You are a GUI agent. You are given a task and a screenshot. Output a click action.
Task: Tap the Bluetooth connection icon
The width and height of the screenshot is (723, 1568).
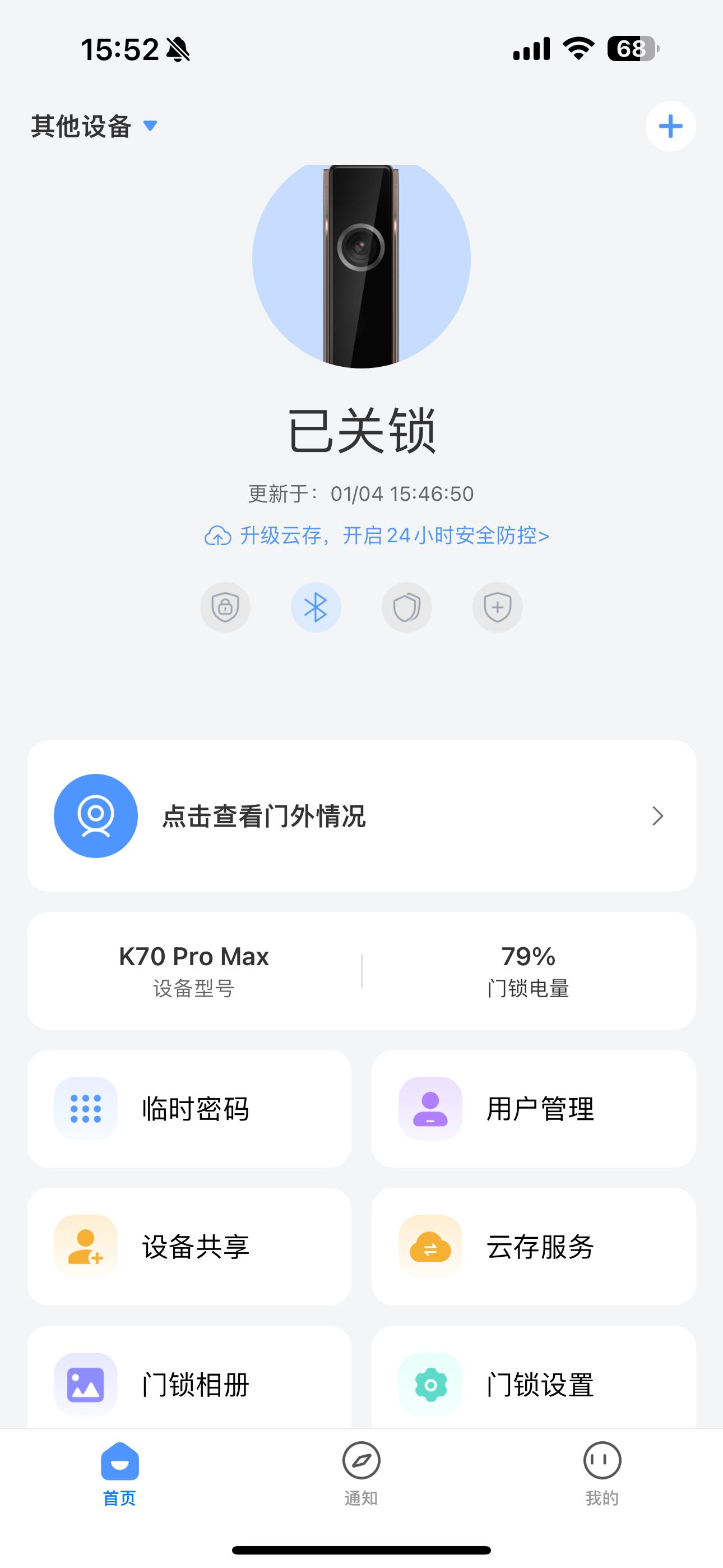pos(316,607)
